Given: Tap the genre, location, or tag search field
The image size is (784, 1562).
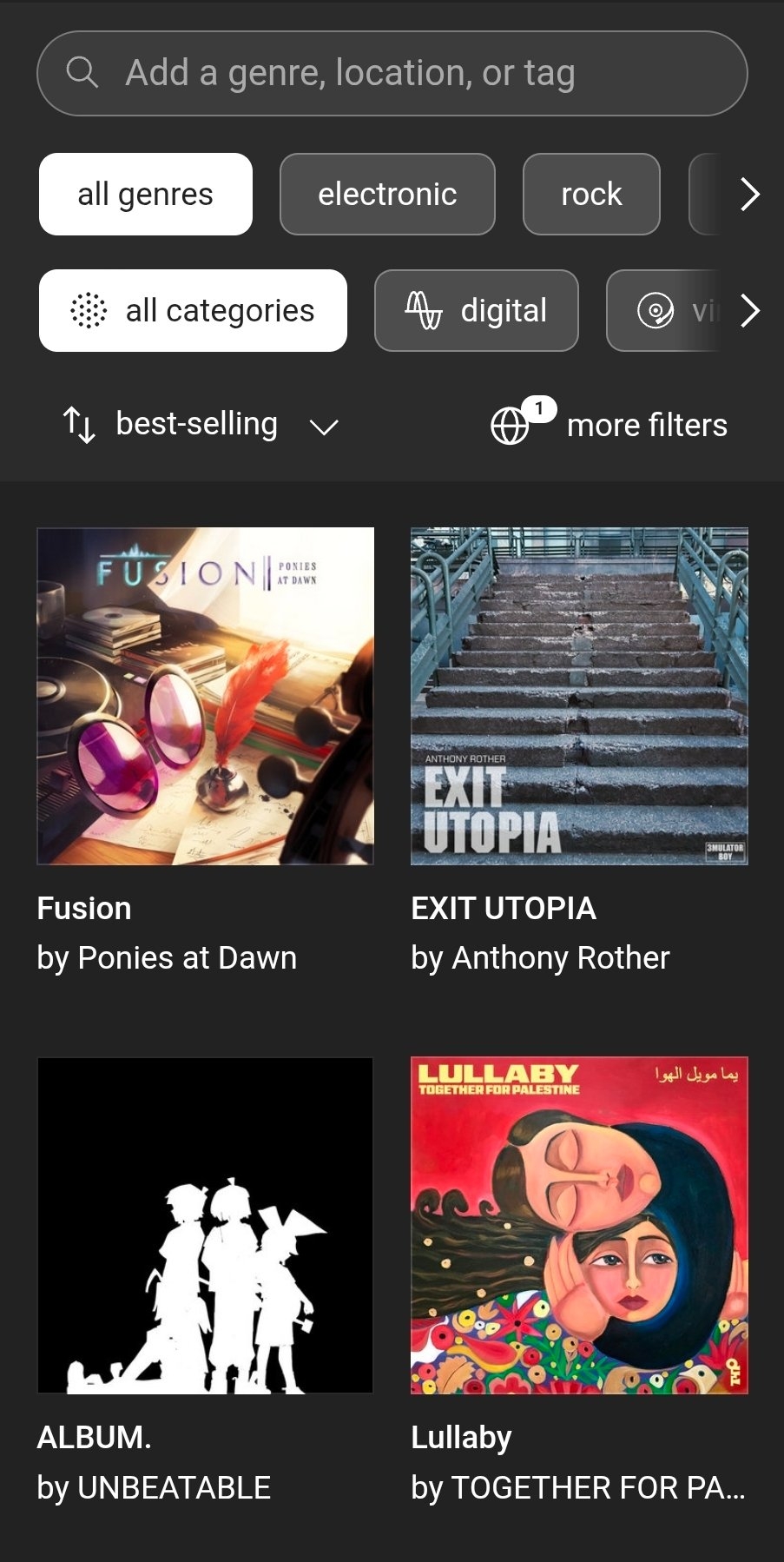Looking at the screenshot, I should [391, 74].
